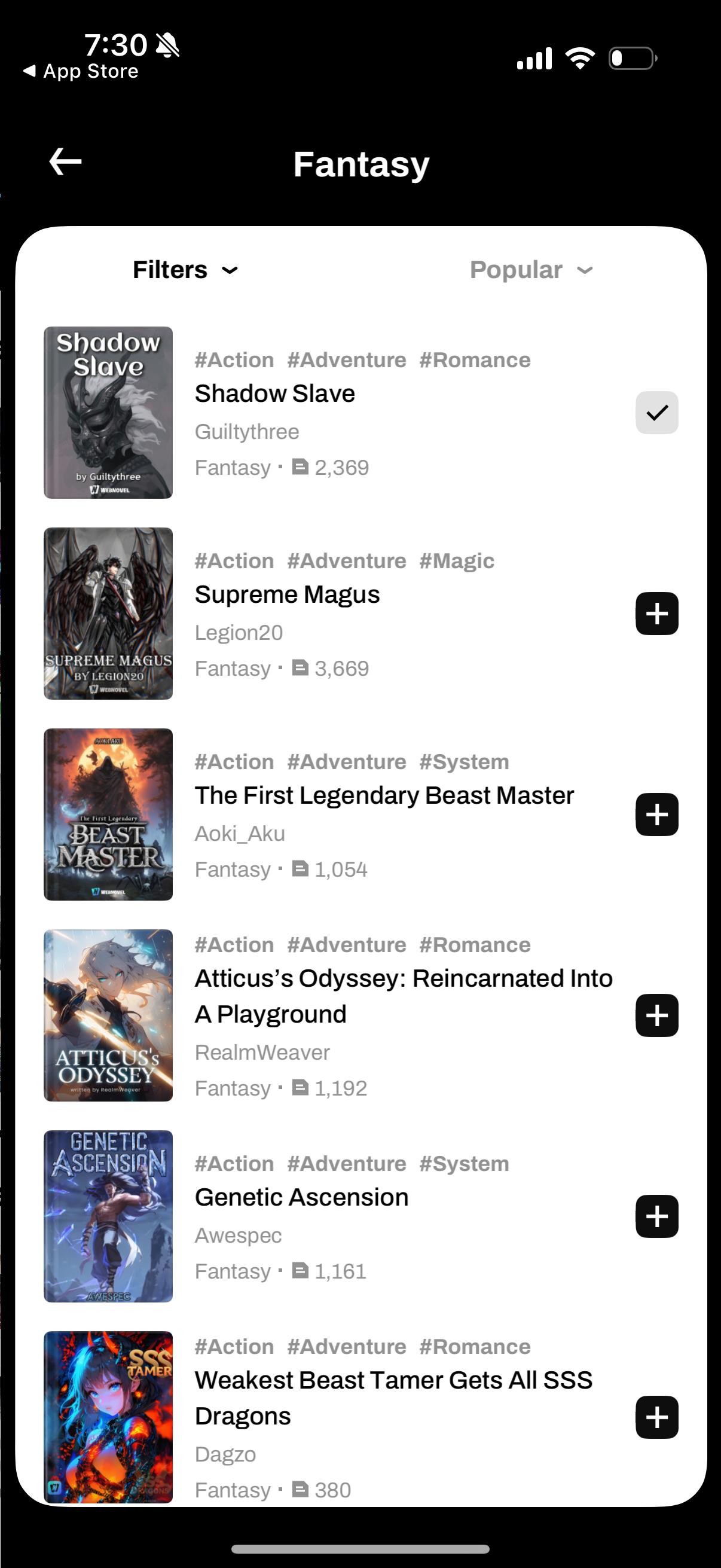View The First Legendary Beast Master details
Image resolution: width=721 pixels, height=1568 pixels.
click(x=383, y=795)
